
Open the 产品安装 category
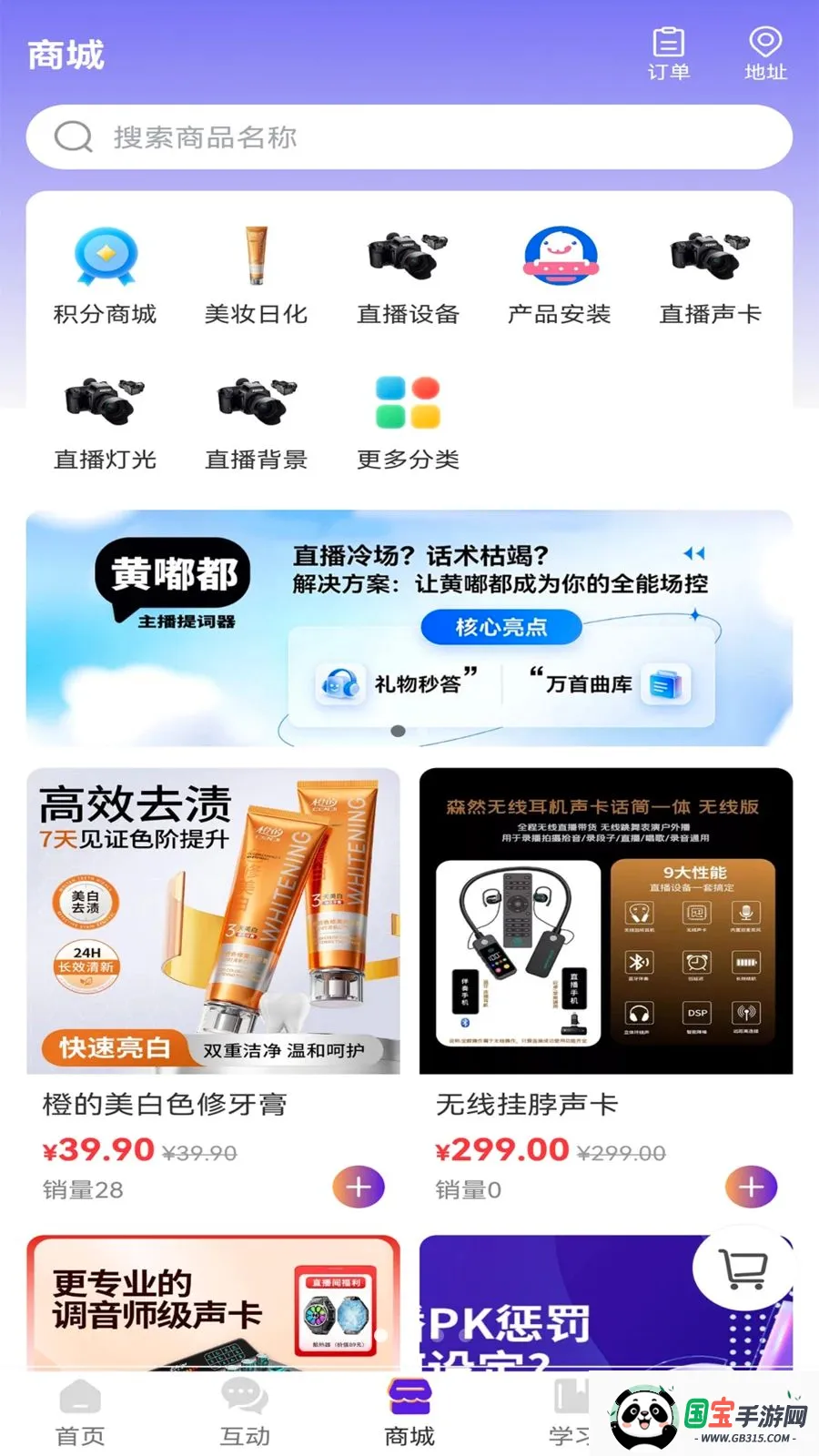coord(560,276)
